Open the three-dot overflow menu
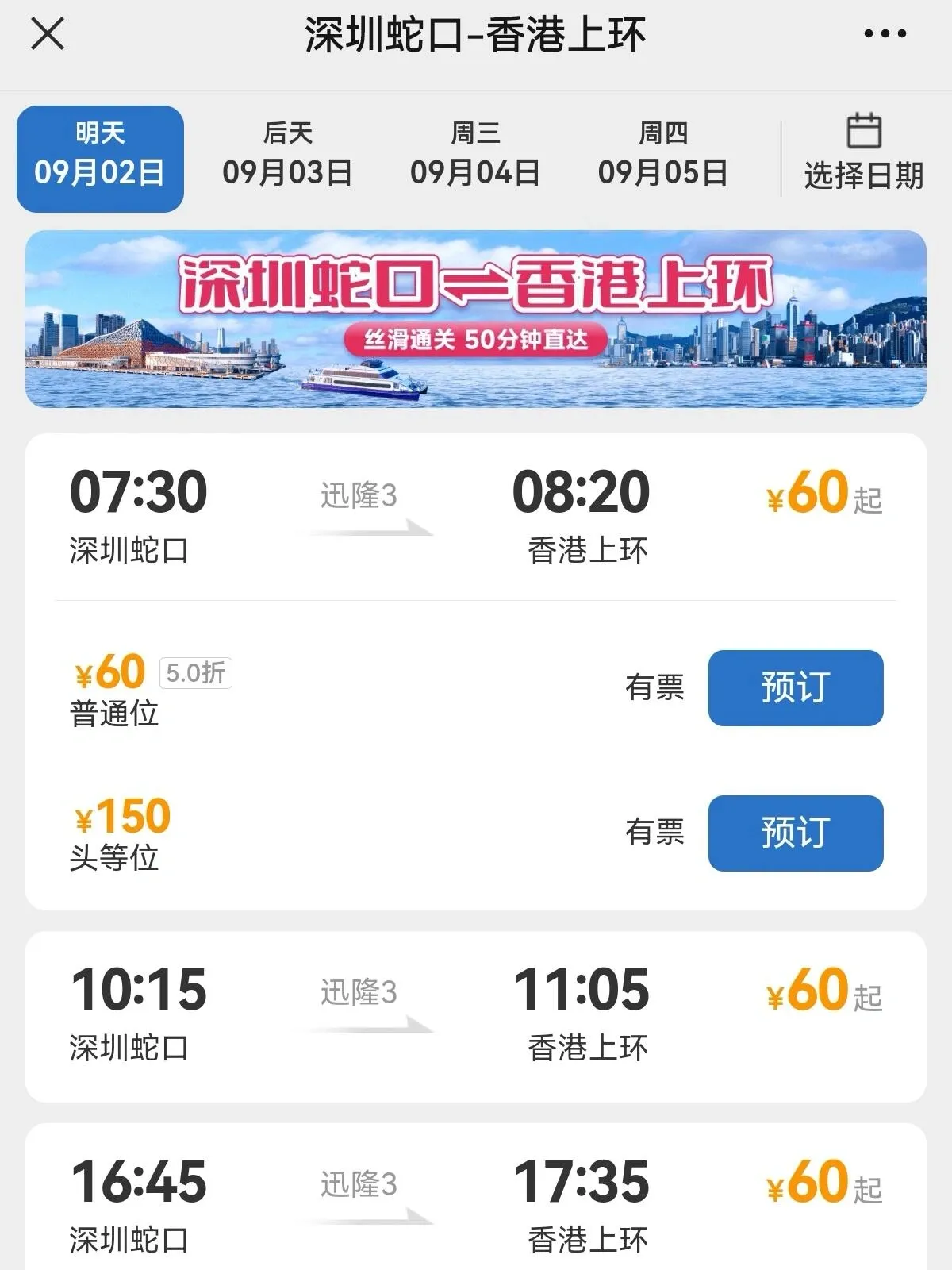 click(885, 34)
